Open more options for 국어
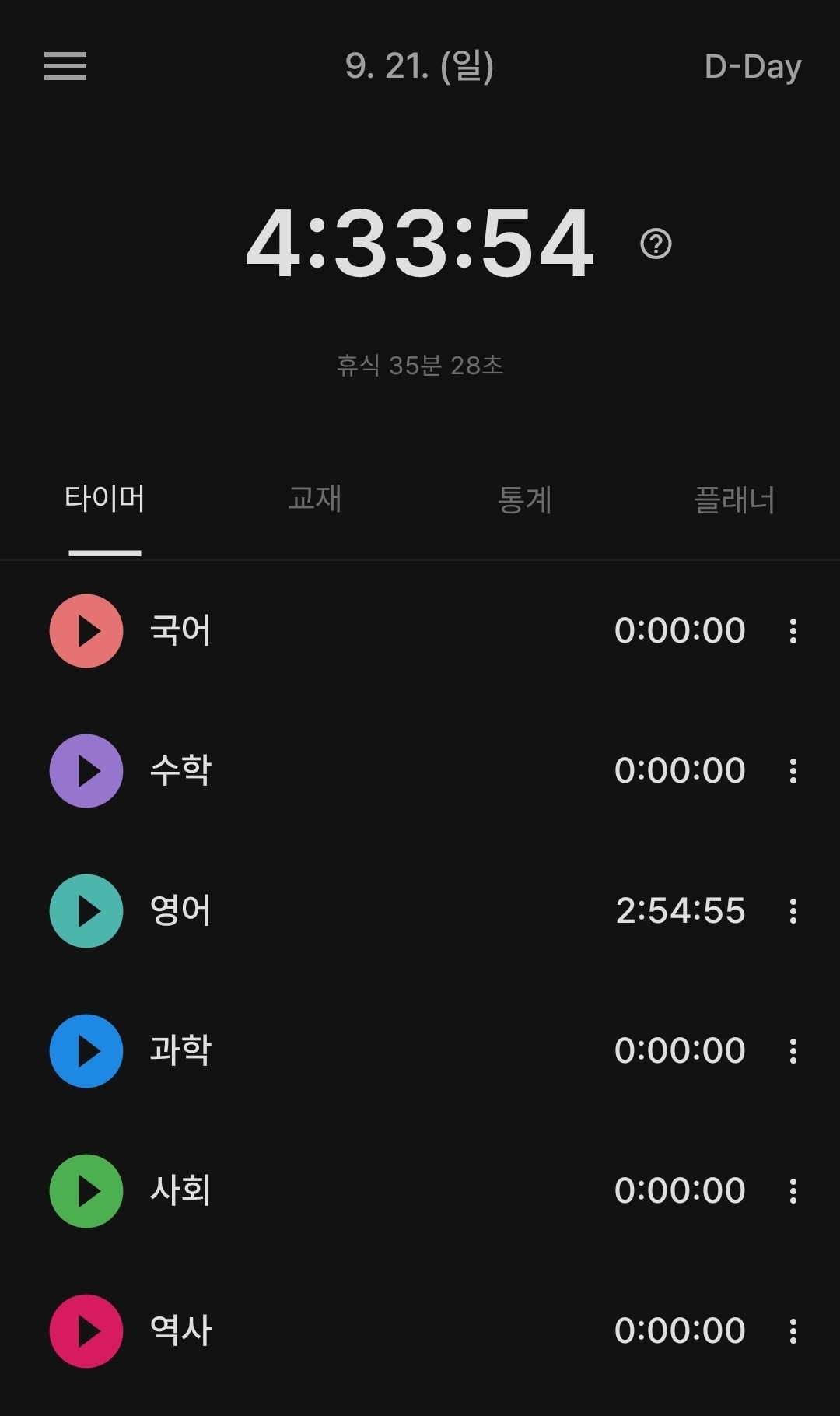Viewport: 840px width, 1416px height. point(793,631)
